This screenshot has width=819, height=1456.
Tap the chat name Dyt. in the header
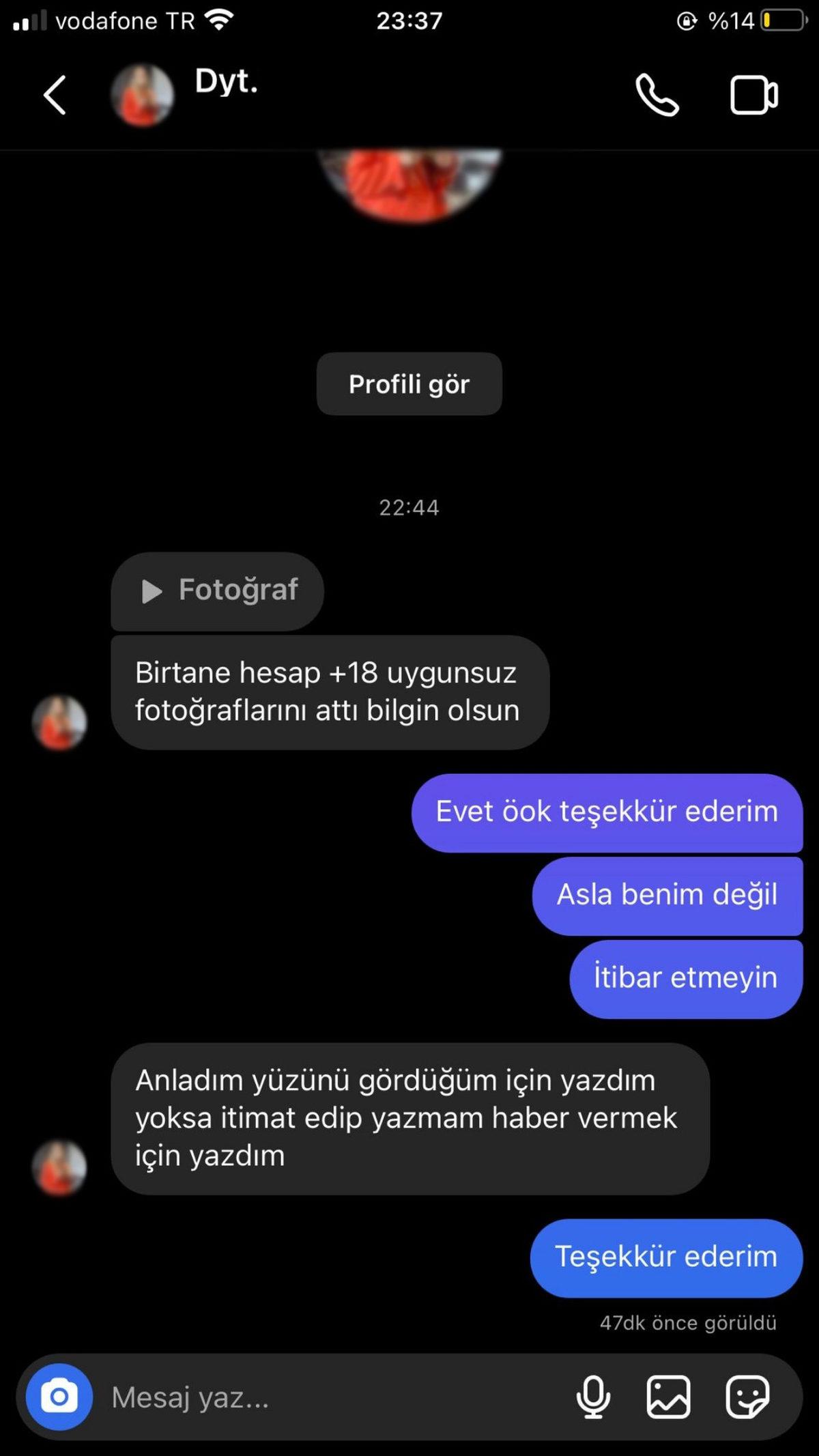pos(226,85)
